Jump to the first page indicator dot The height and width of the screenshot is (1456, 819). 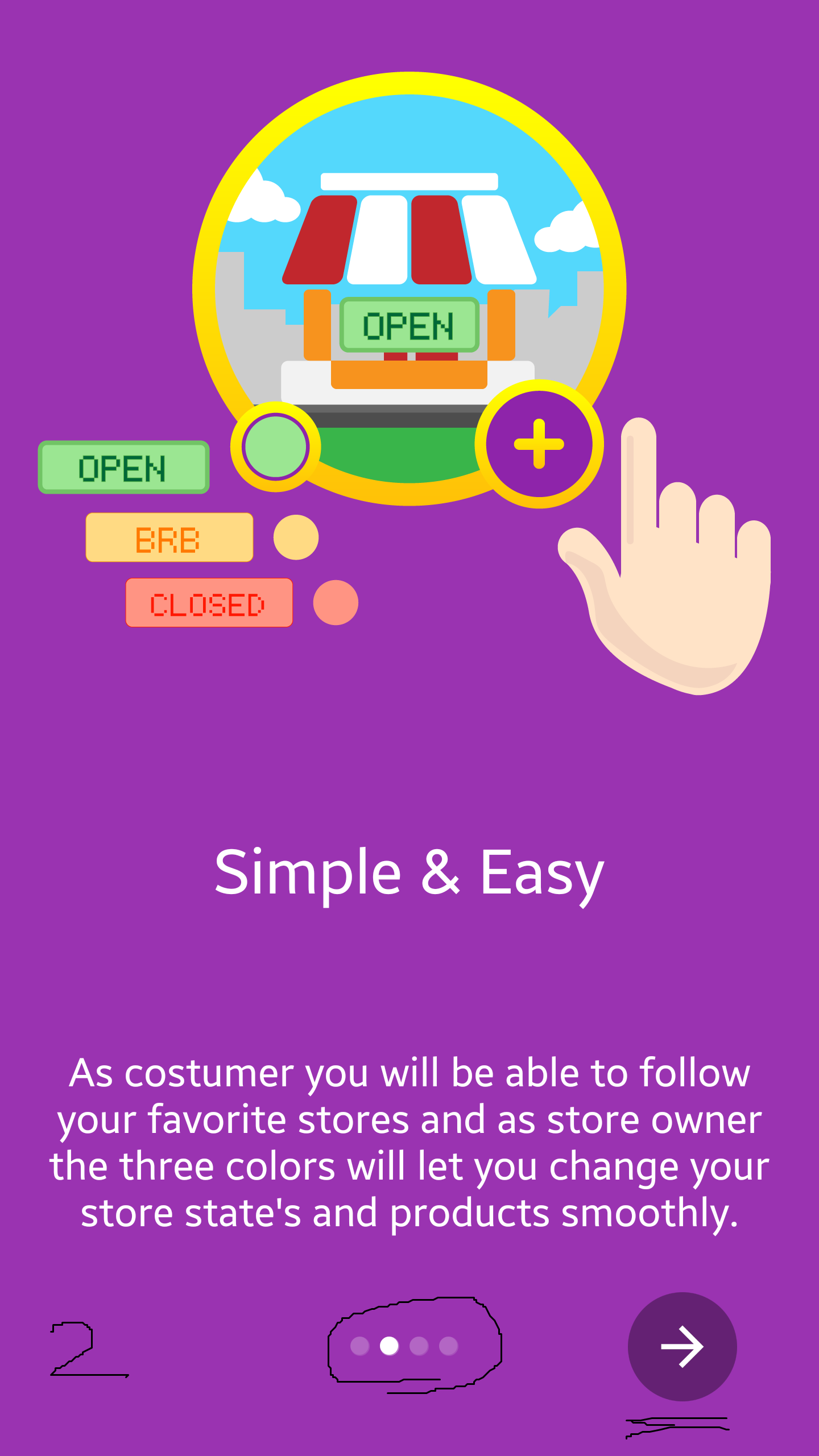[x=359, y=1346]
